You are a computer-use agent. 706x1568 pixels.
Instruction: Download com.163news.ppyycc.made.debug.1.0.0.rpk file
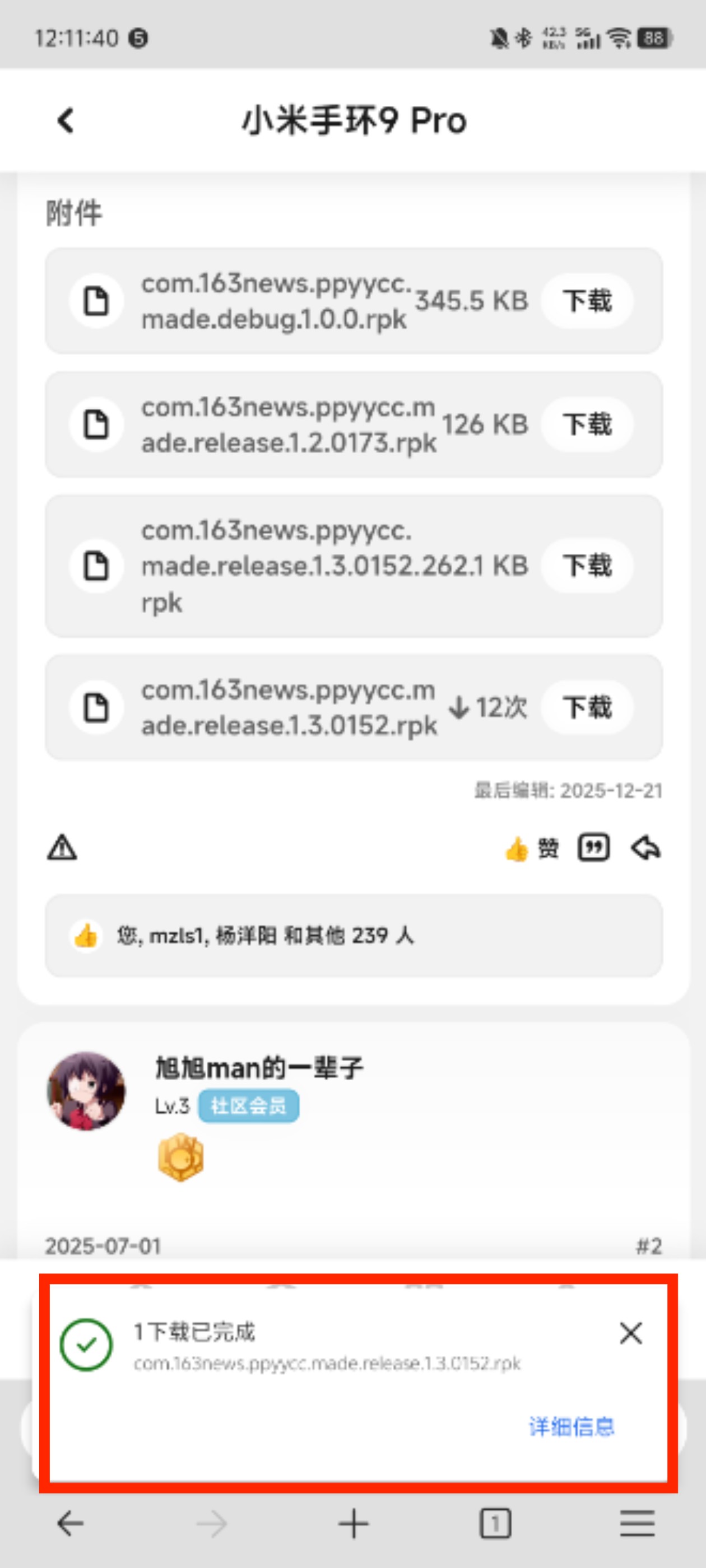pyautogui.click(x=587, y=301)
